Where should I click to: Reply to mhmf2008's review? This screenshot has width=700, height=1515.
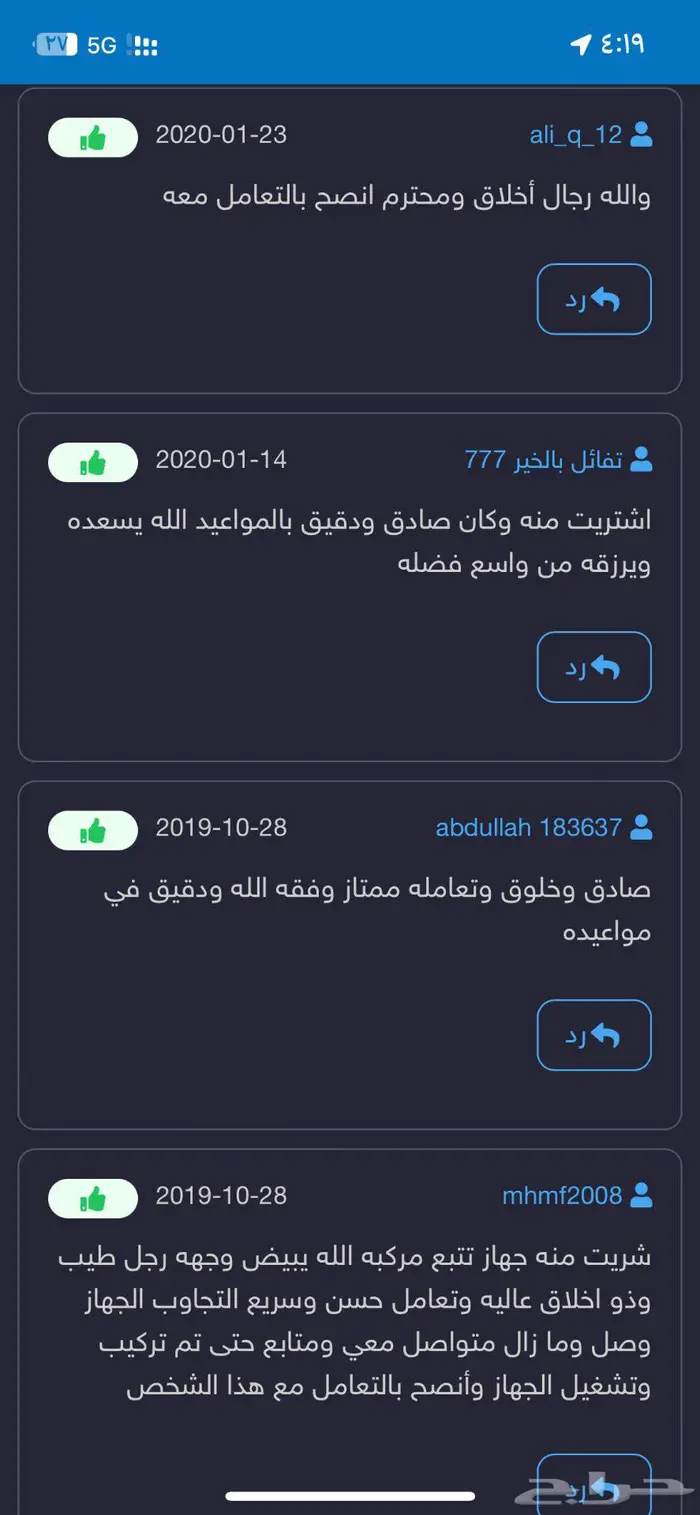(594, 1488)
